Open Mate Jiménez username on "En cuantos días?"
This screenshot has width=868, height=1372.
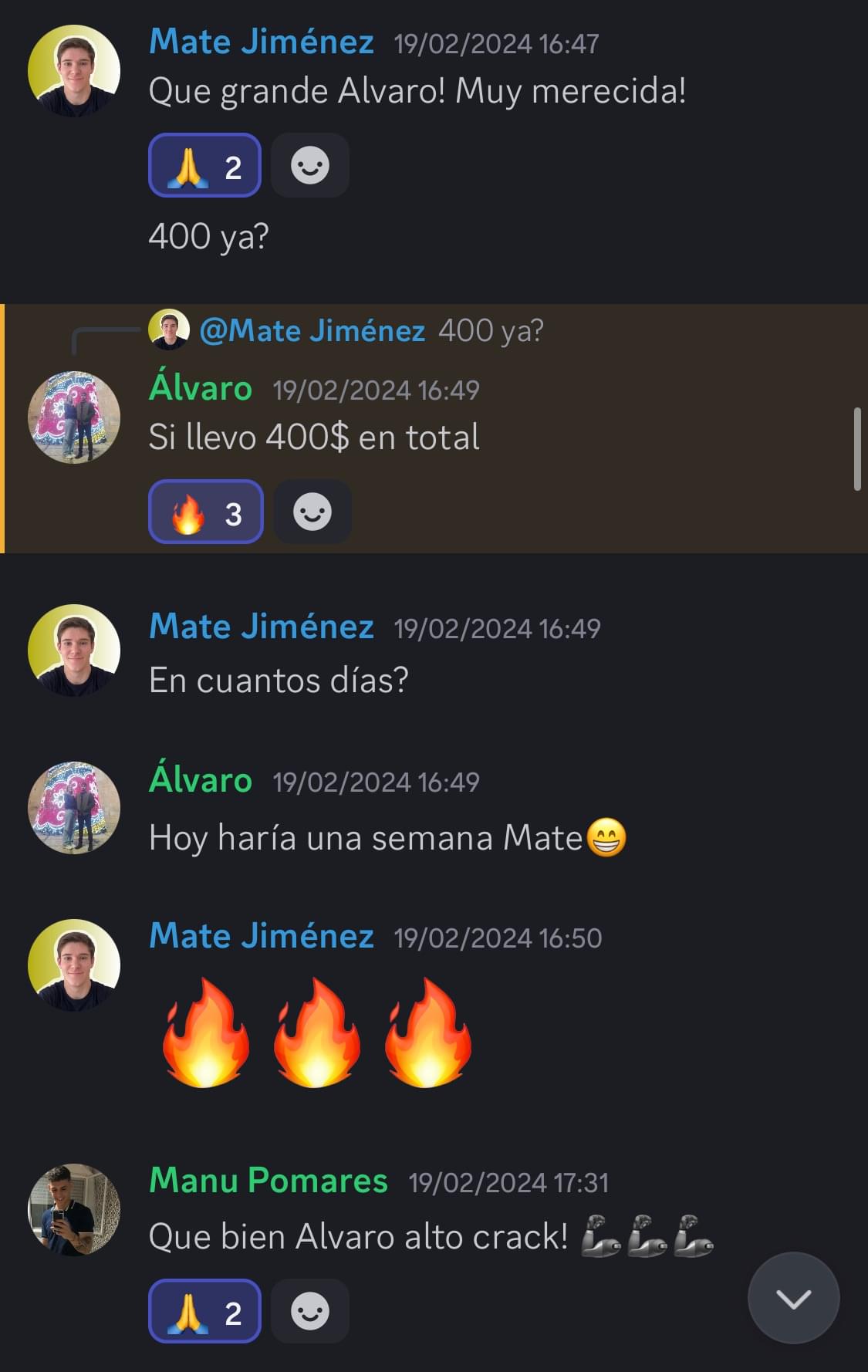pos(261,627)
